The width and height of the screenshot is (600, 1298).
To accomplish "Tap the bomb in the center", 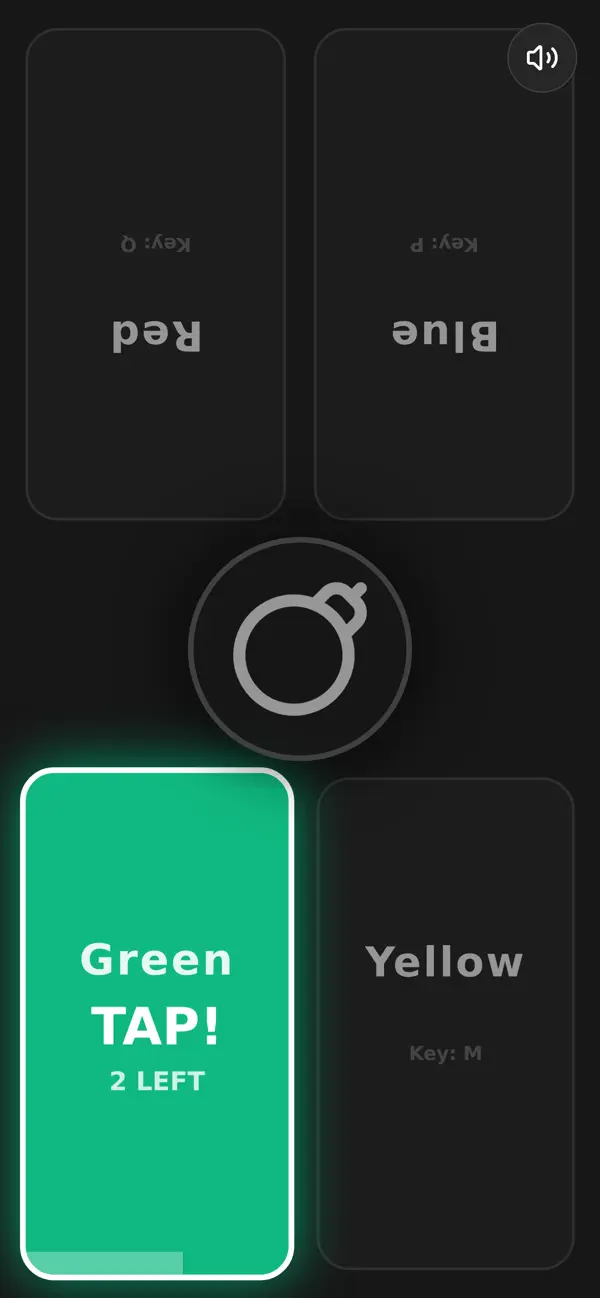I will (x=300, y=649).
